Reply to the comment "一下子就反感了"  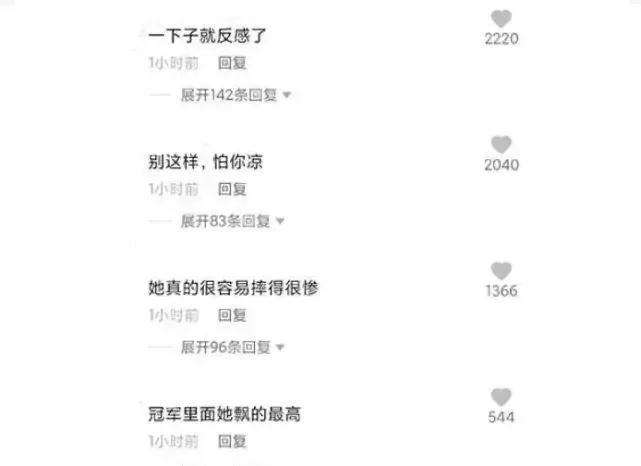point(232,63)
